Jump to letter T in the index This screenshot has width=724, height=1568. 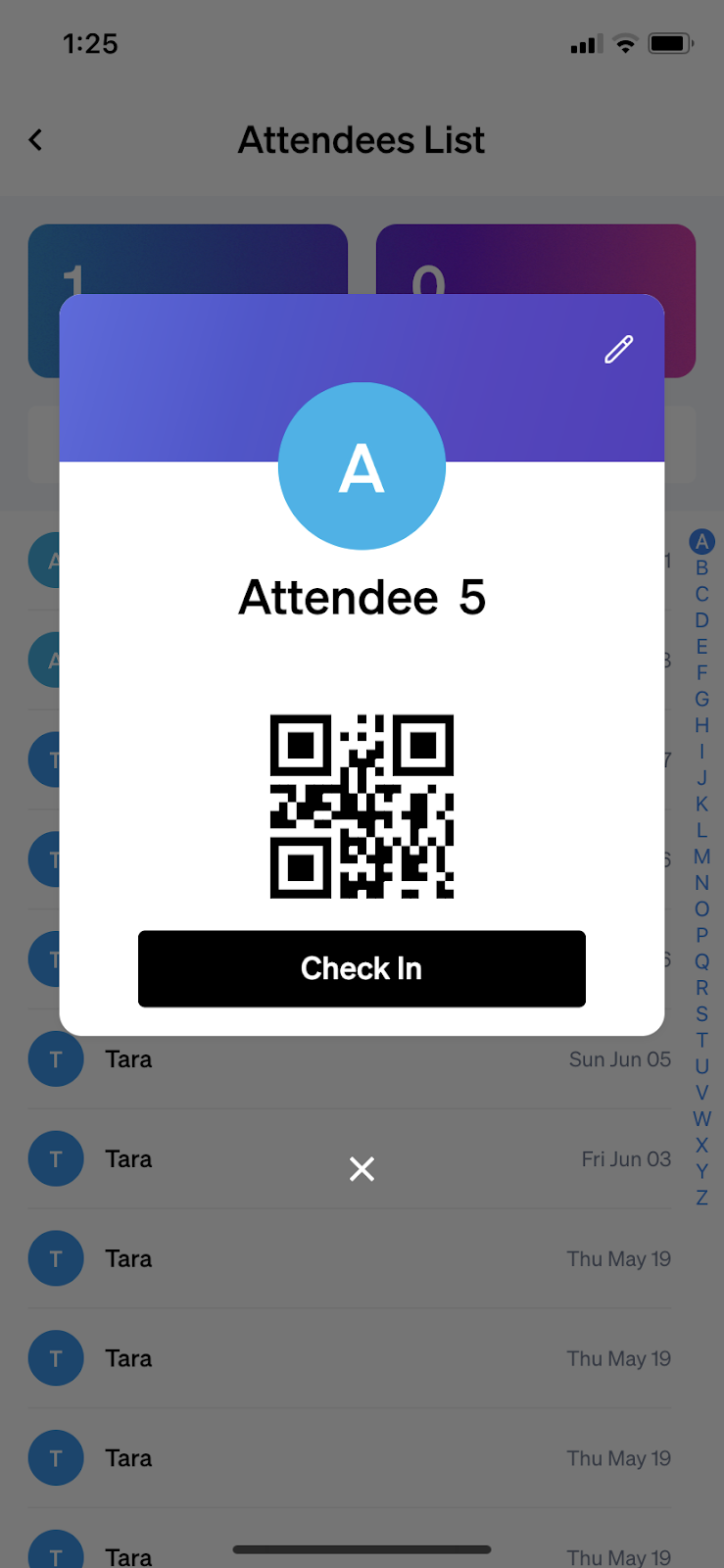701,1040
